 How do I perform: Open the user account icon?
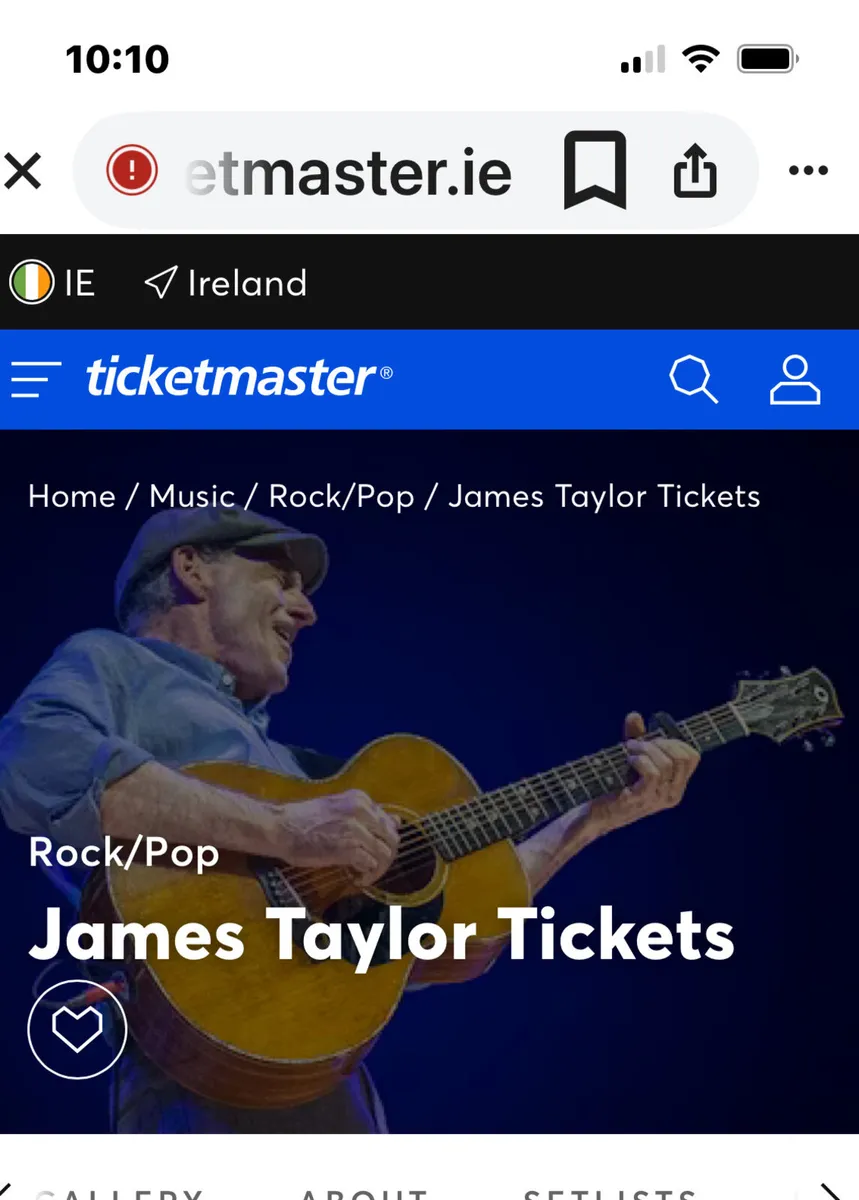click(x=794, y=378)
